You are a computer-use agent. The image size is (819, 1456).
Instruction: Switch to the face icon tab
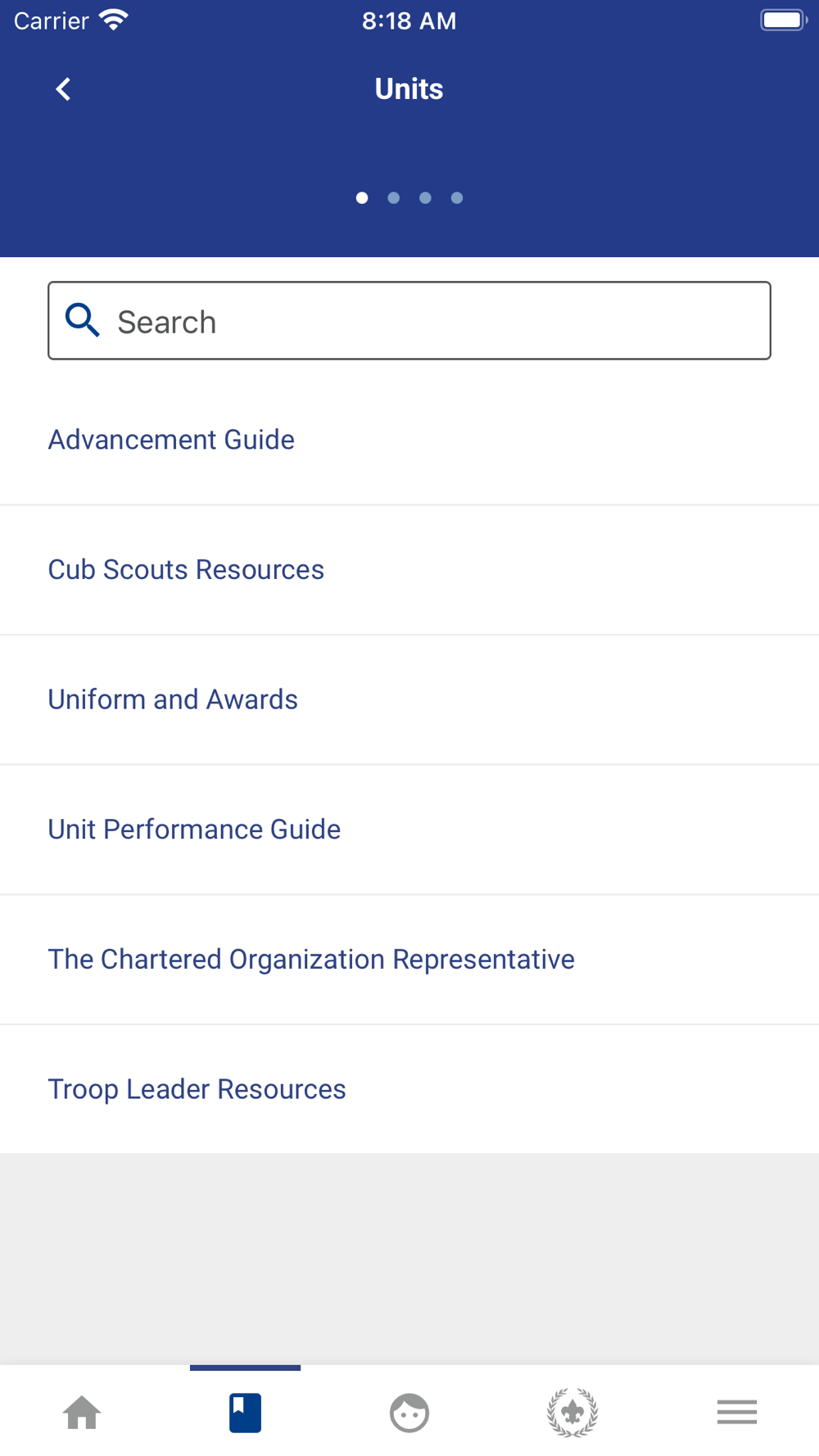coord(409,1413)
